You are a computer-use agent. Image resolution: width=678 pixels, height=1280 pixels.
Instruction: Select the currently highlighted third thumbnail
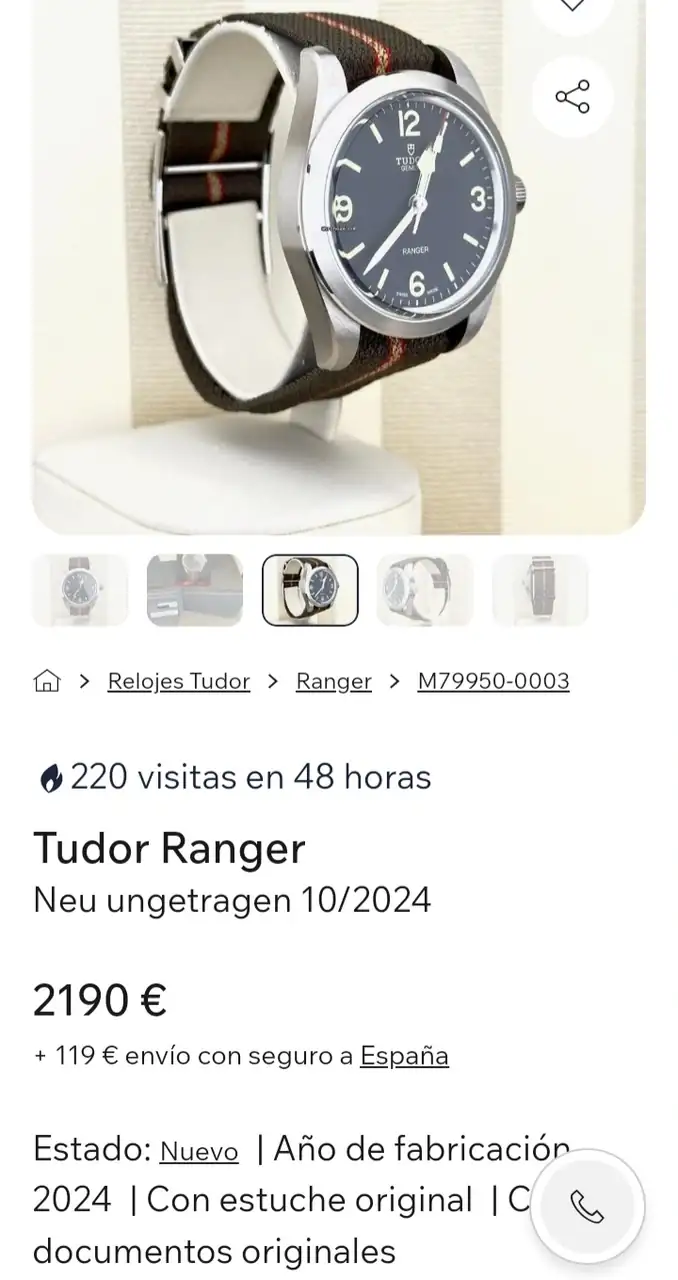(x=310, y=590)
